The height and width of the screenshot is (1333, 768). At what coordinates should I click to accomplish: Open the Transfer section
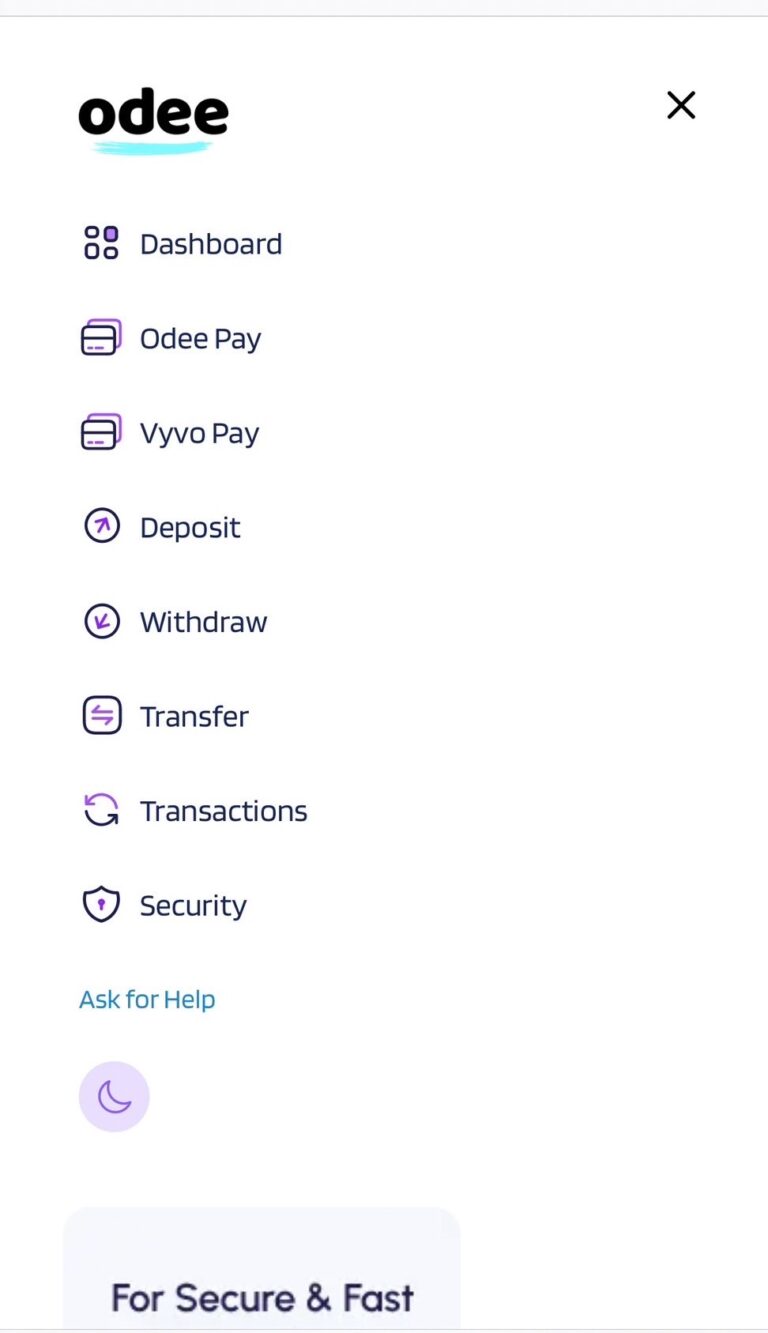point(194,717)
